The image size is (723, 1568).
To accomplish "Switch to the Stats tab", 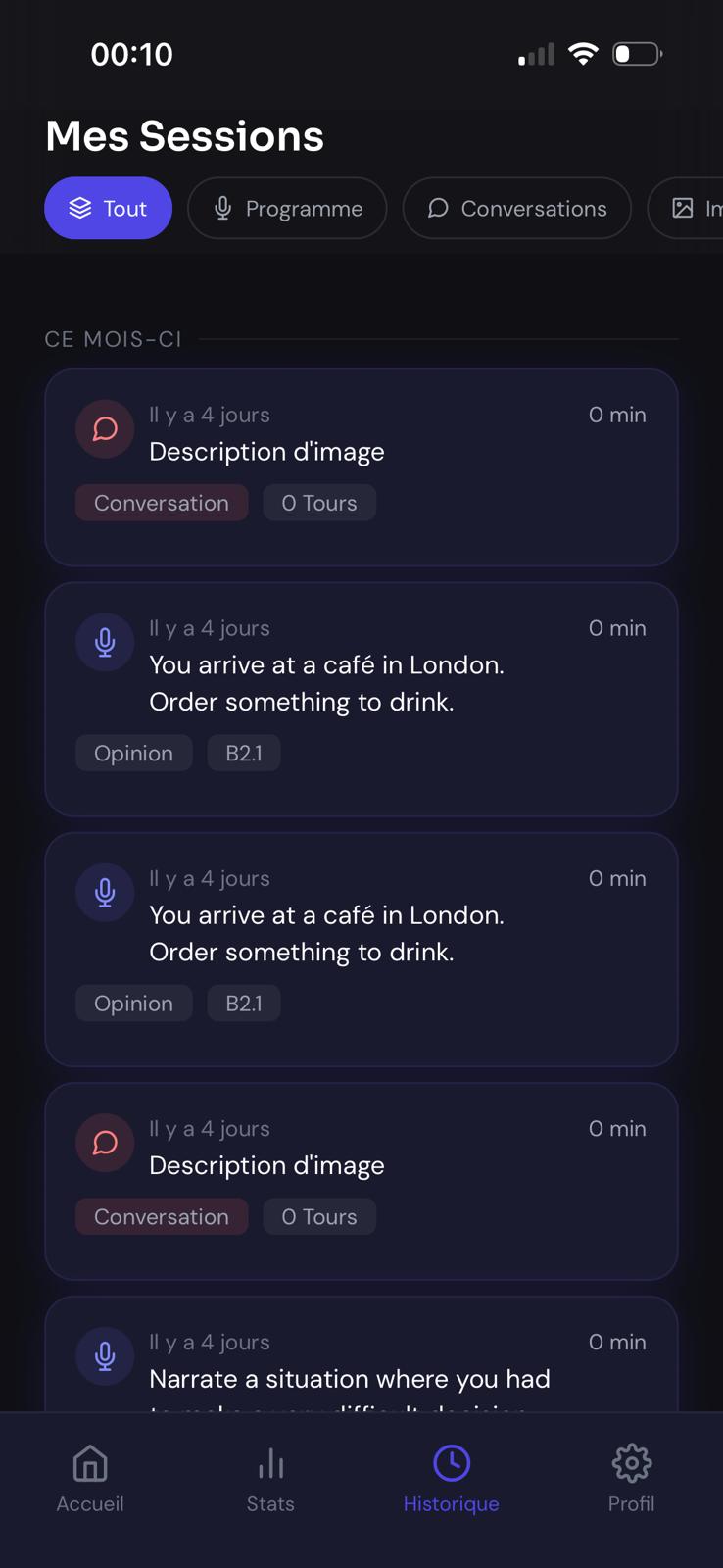I will [270, 1480].
